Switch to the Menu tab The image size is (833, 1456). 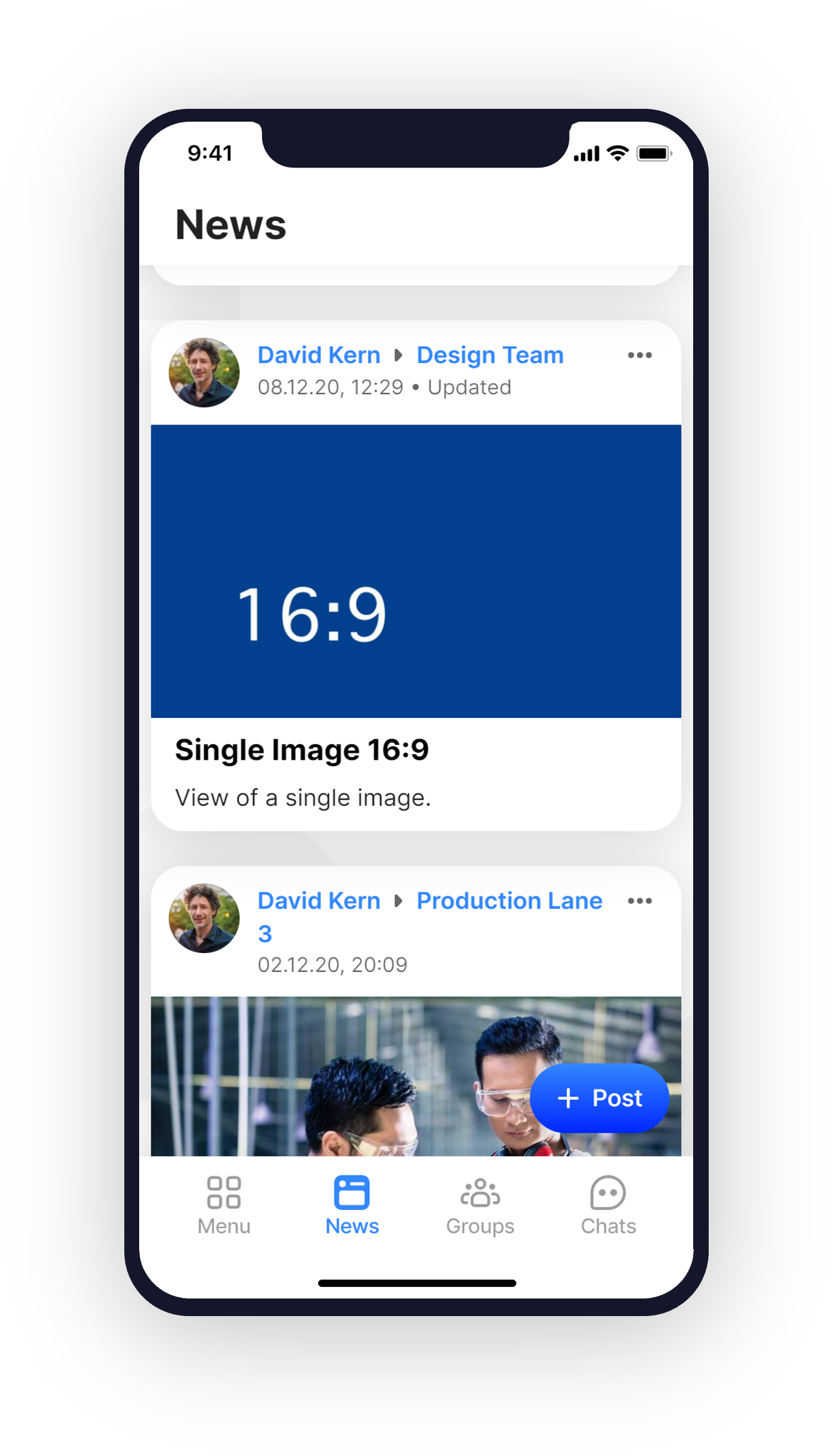(x=224, y=1205)
